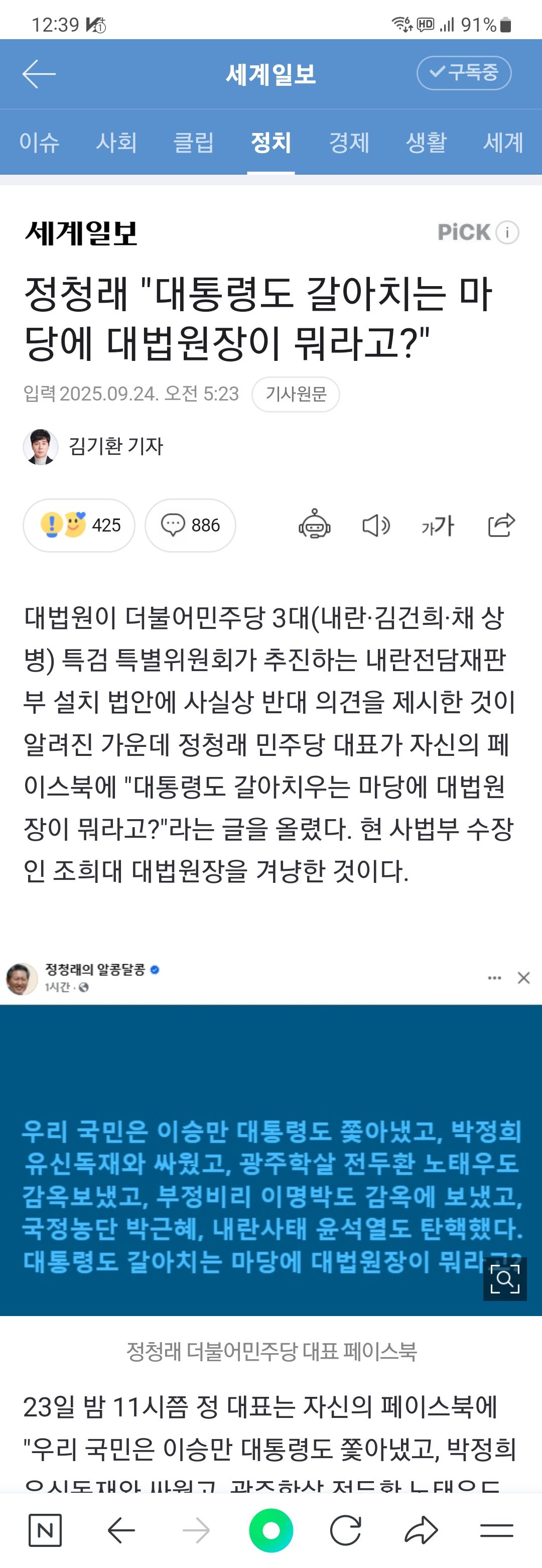The height and width of the screenshot is (1568, 542).
Task: Go back using the header arrow
Action: (39, 74)
